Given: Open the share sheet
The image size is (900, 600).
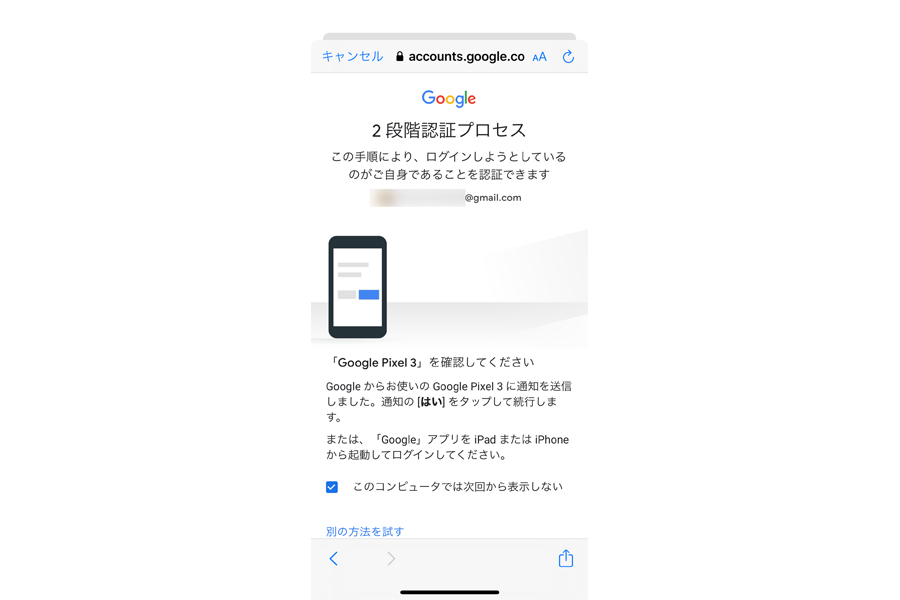Looking at the screenshot, I should pyautogui.click(x=566, y=559).
